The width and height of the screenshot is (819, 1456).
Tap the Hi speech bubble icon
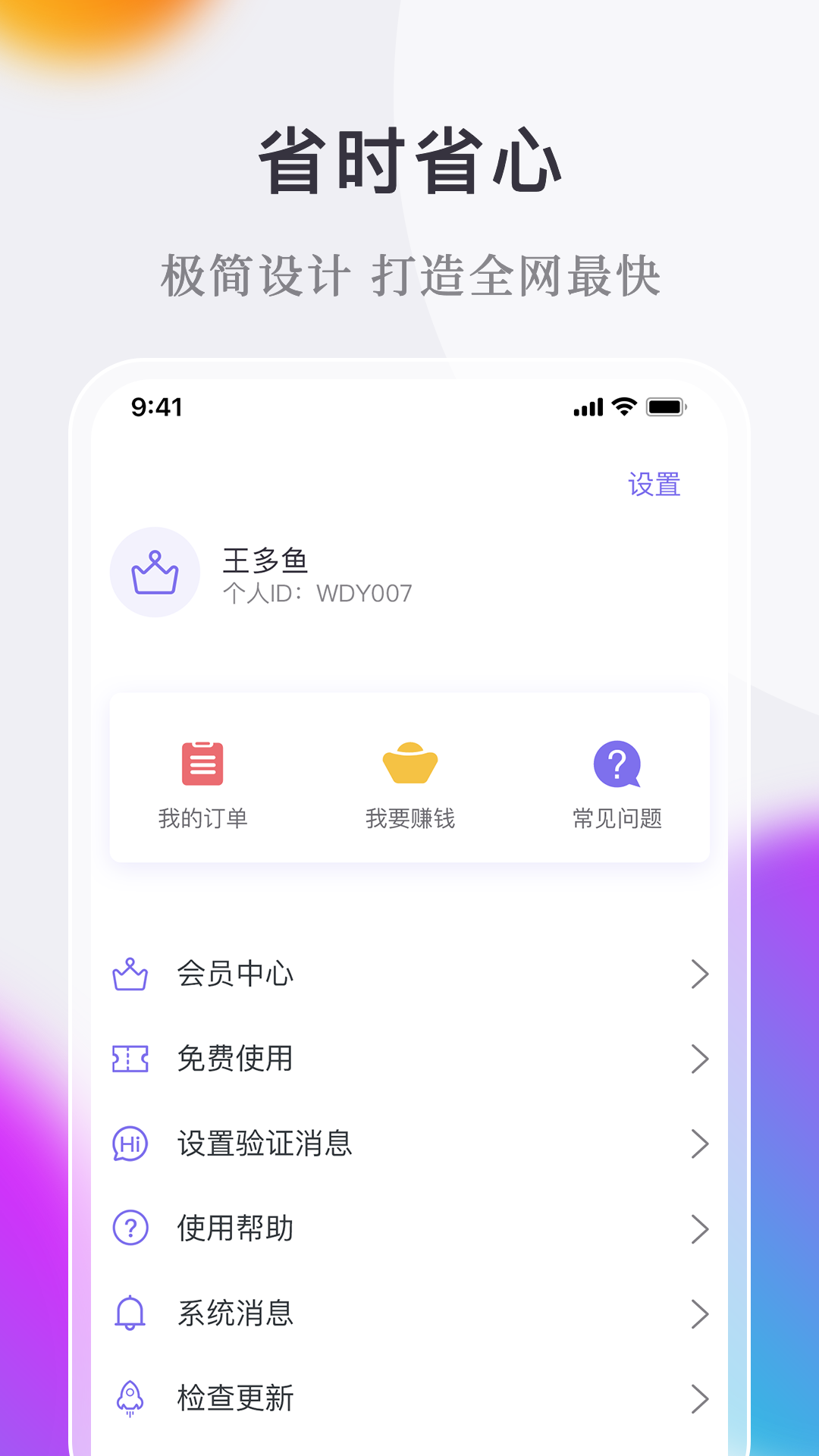click(x=130, y=1144)
